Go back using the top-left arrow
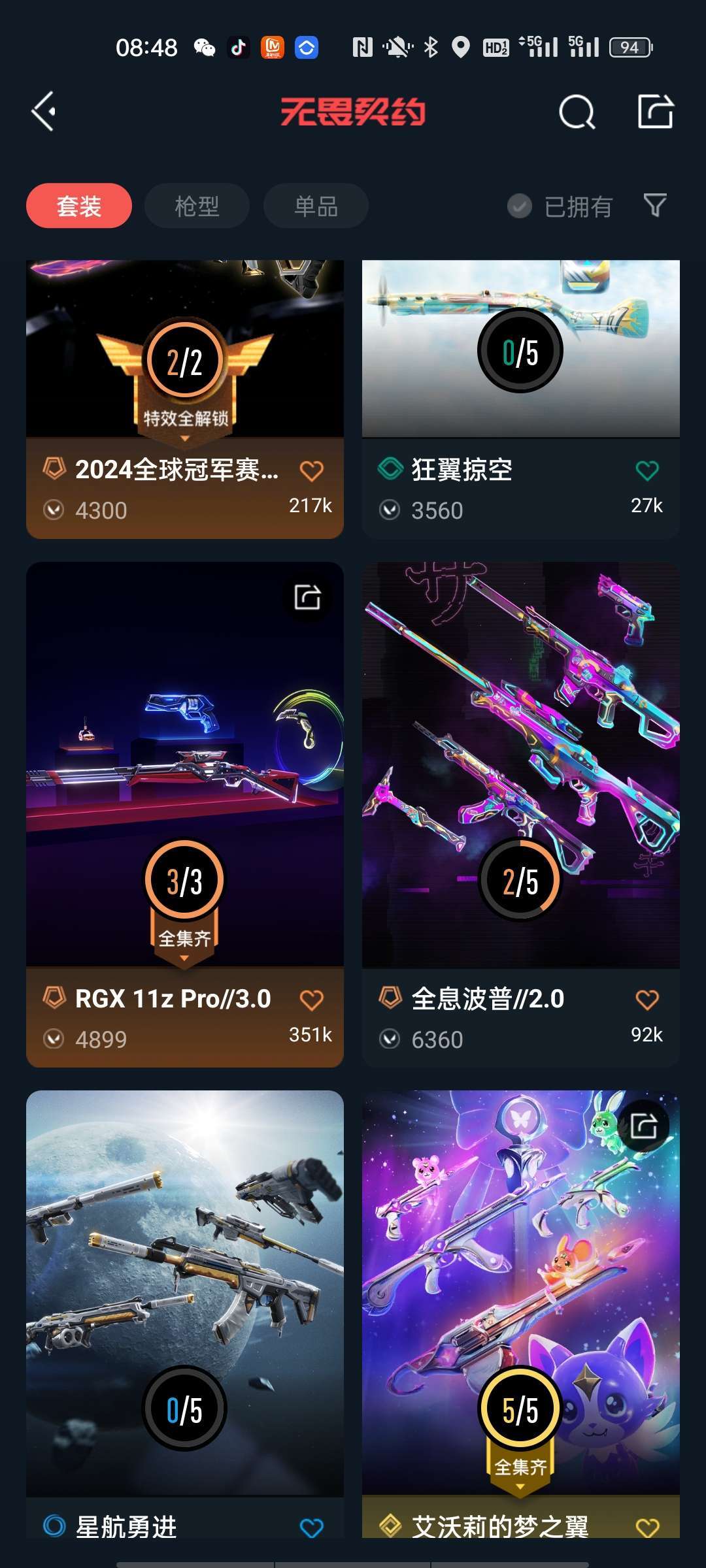The width and height of the screenshot is (706, 1568). 44,112
